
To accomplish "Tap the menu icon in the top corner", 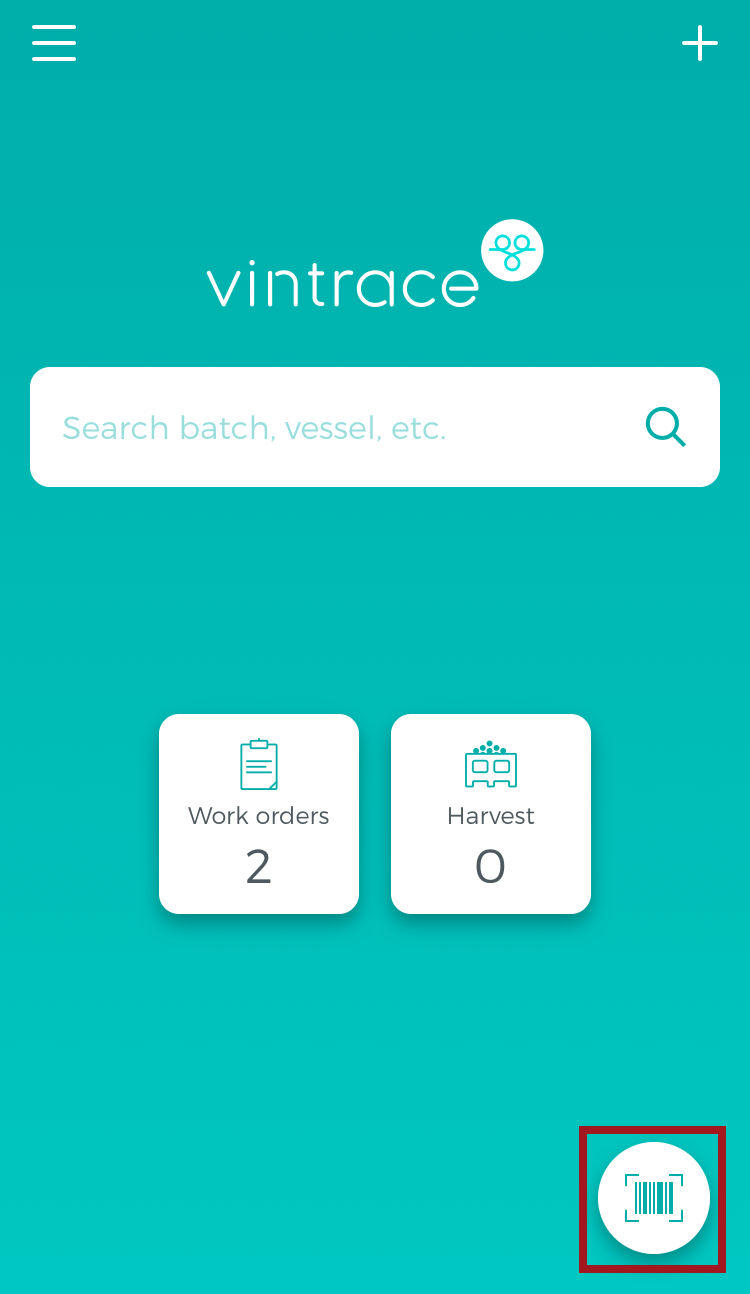I will point(53,43).
